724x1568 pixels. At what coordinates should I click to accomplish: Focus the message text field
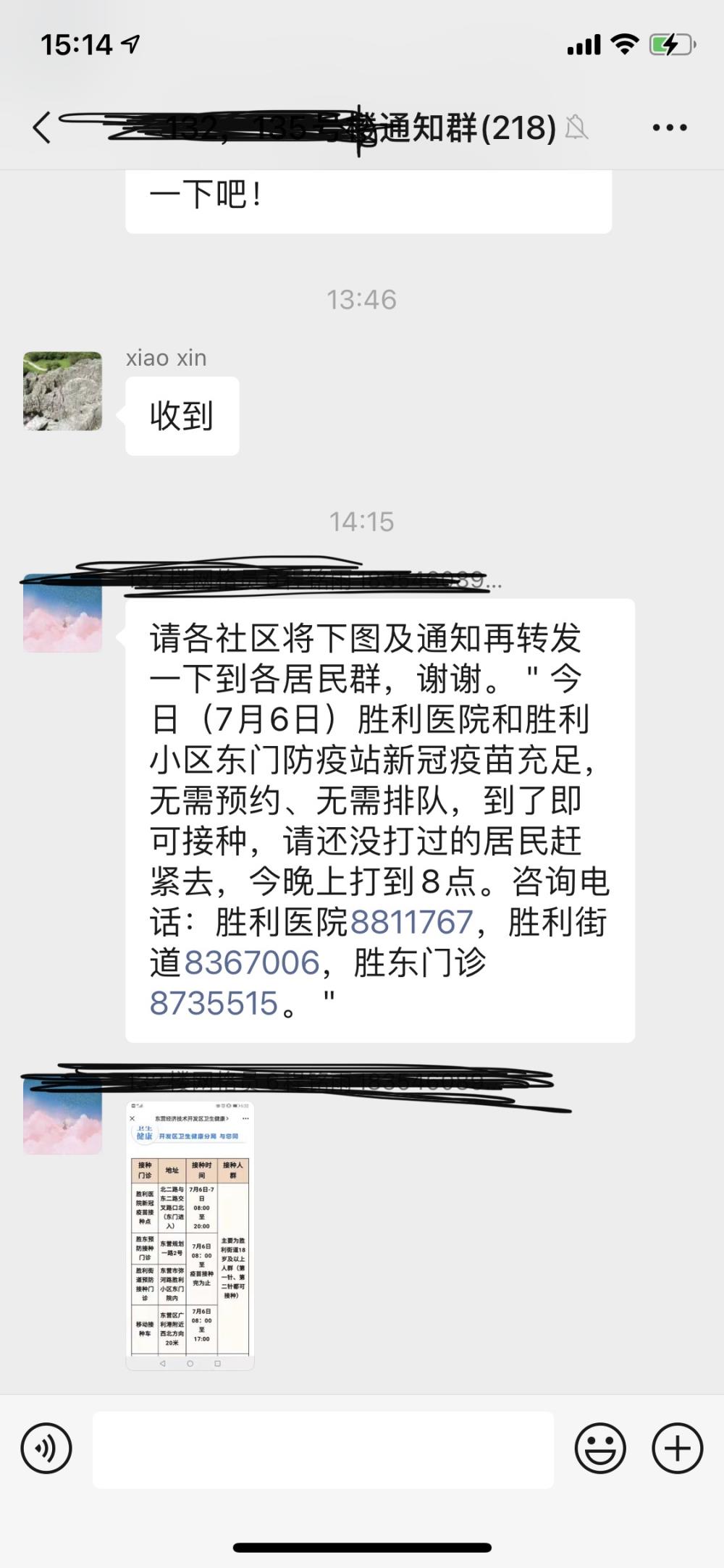323,1449
